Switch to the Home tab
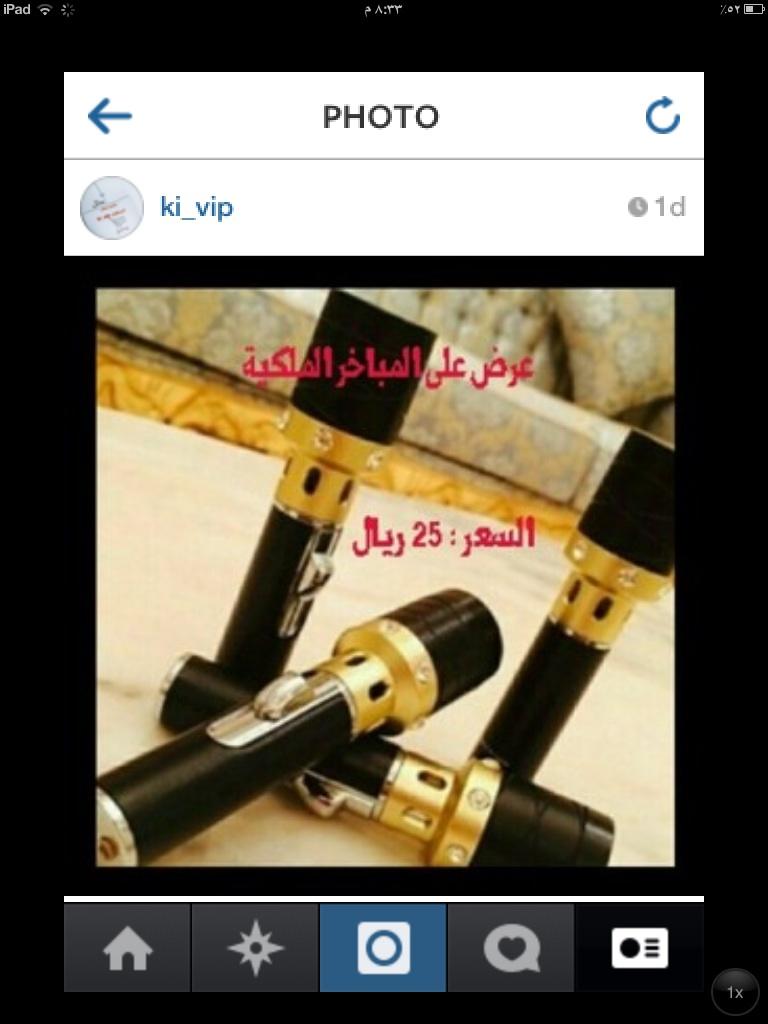Screen dimensions: 768x1024 click(128, 947)
